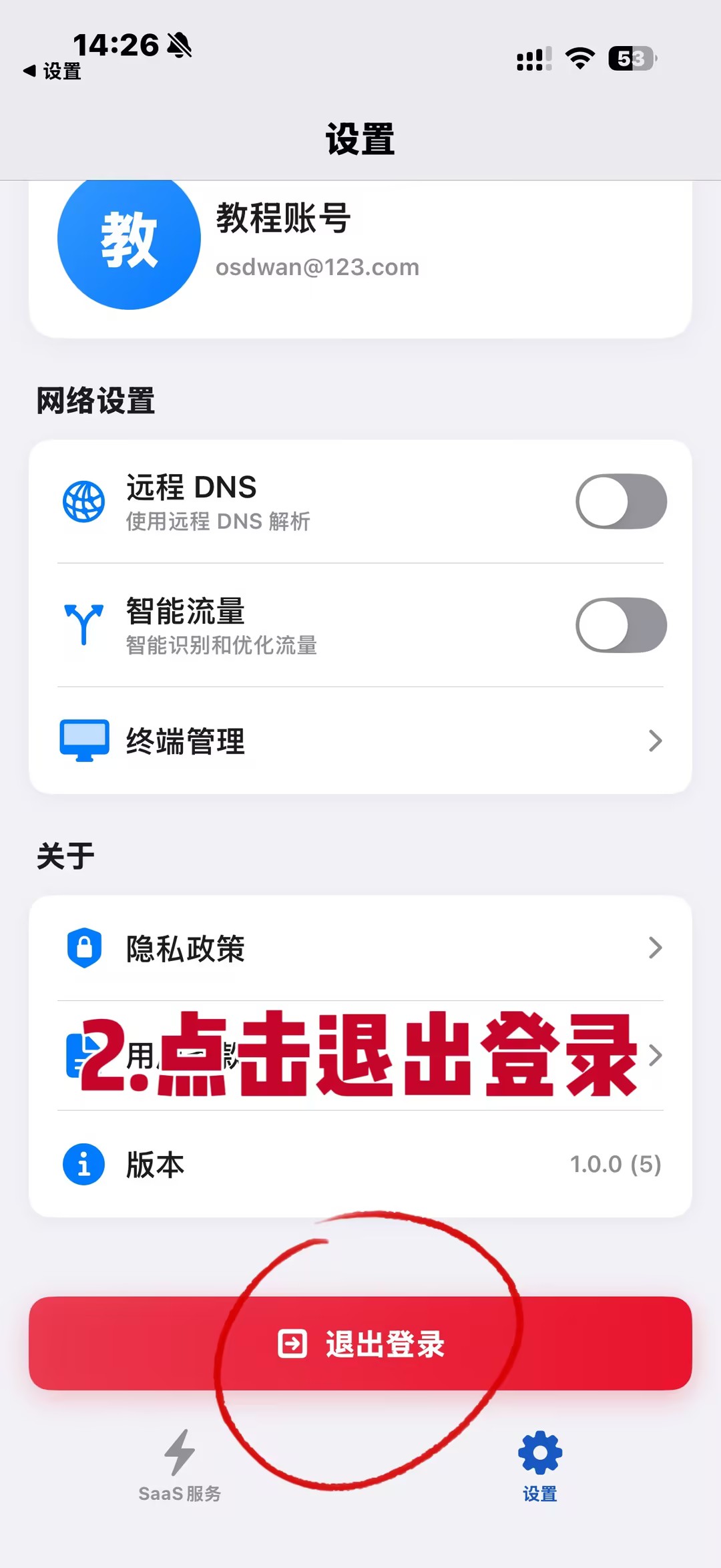This screenshot has height=1568, width=721.
Task: Enable the 远程 DNS switch
Action: (621, 502)
